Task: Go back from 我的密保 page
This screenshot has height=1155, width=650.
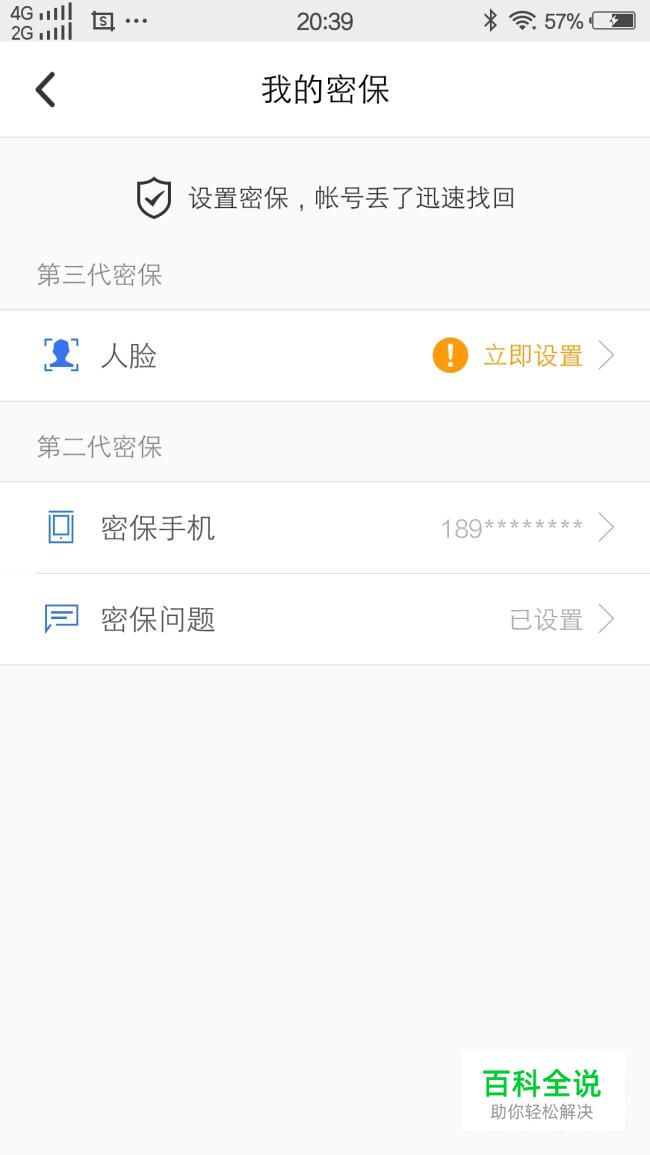Action: (46, 90)
